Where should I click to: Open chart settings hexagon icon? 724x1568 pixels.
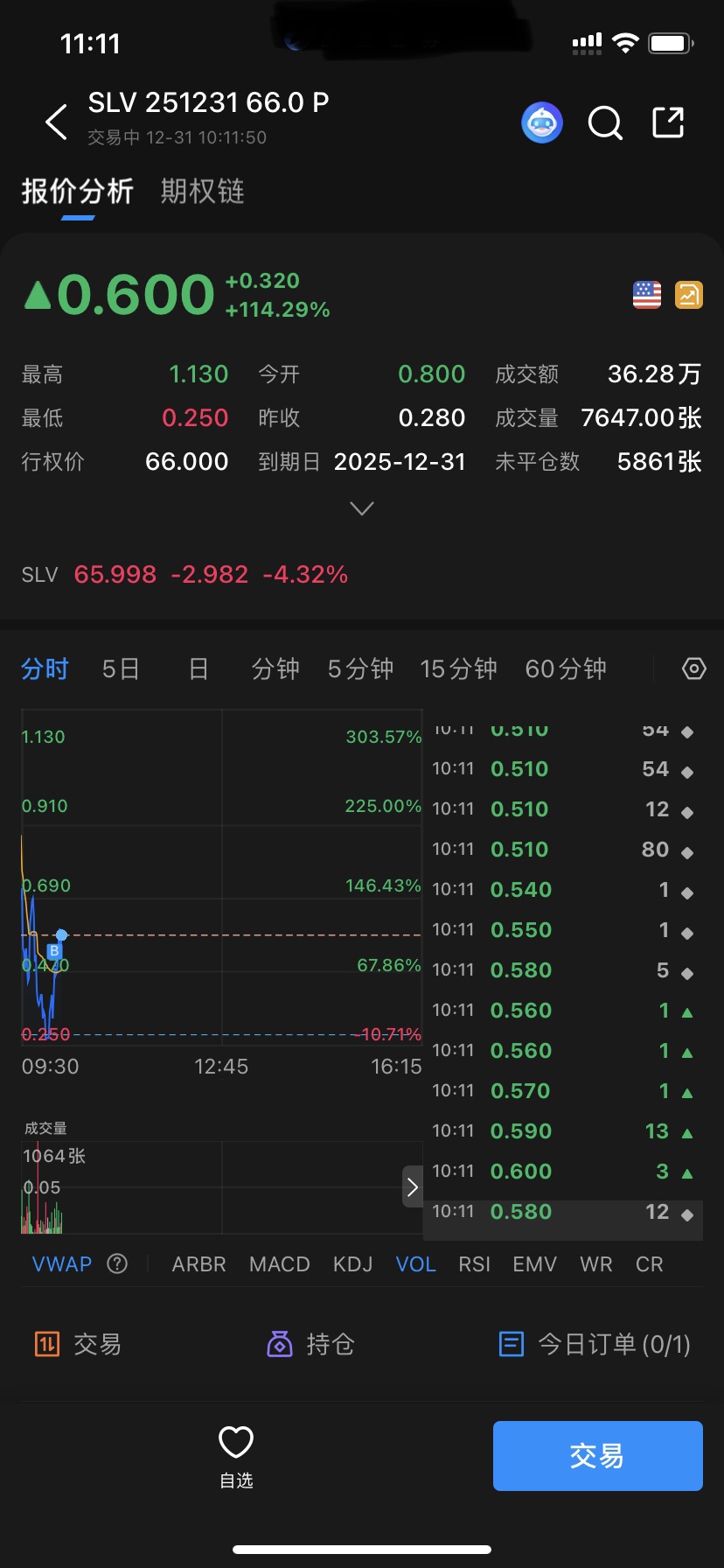[x=693, y=669]
